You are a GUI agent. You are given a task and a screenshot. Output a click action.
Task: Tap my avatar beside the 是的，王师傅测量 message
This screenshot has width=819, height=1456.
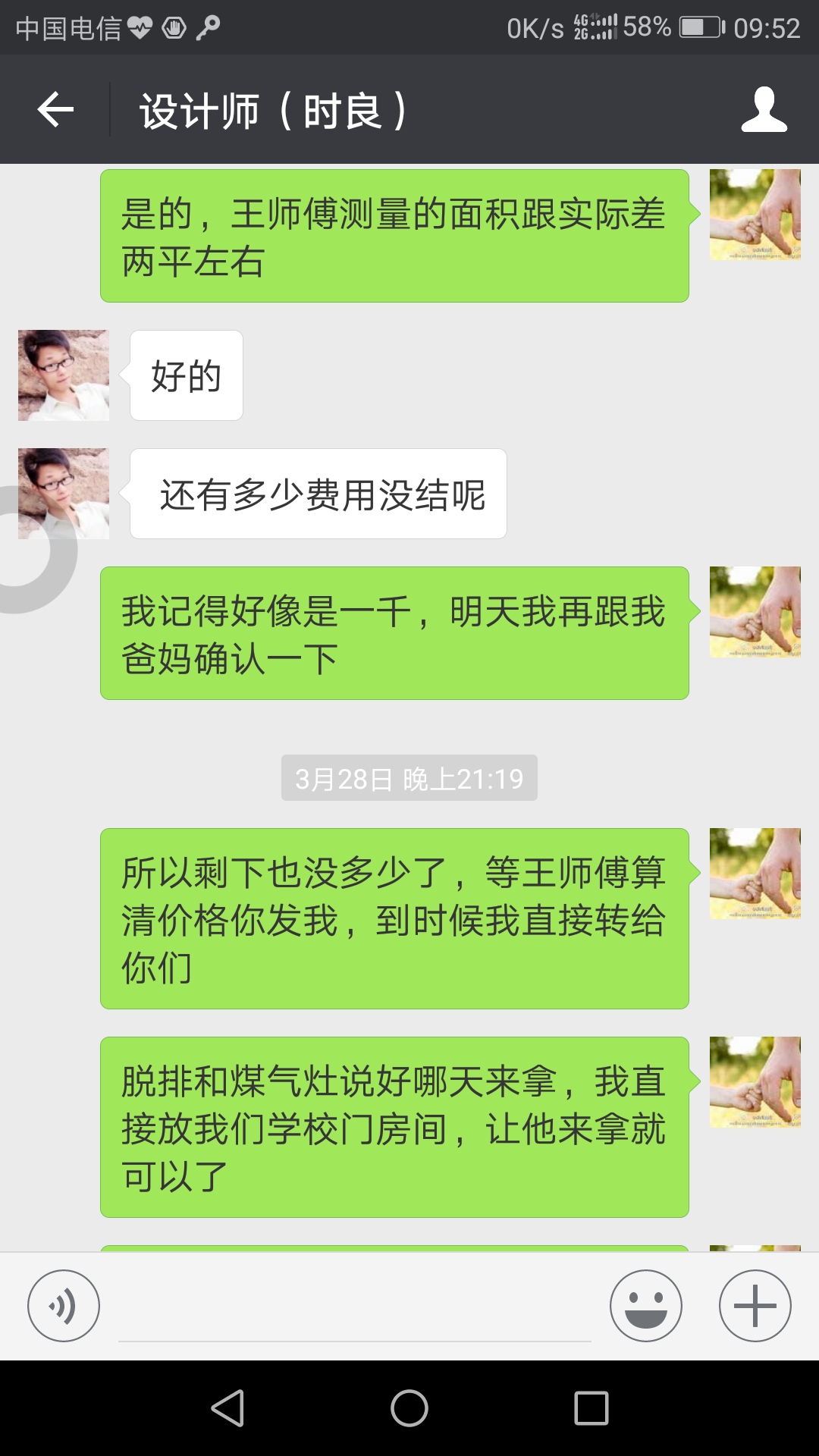click(755, 215)
